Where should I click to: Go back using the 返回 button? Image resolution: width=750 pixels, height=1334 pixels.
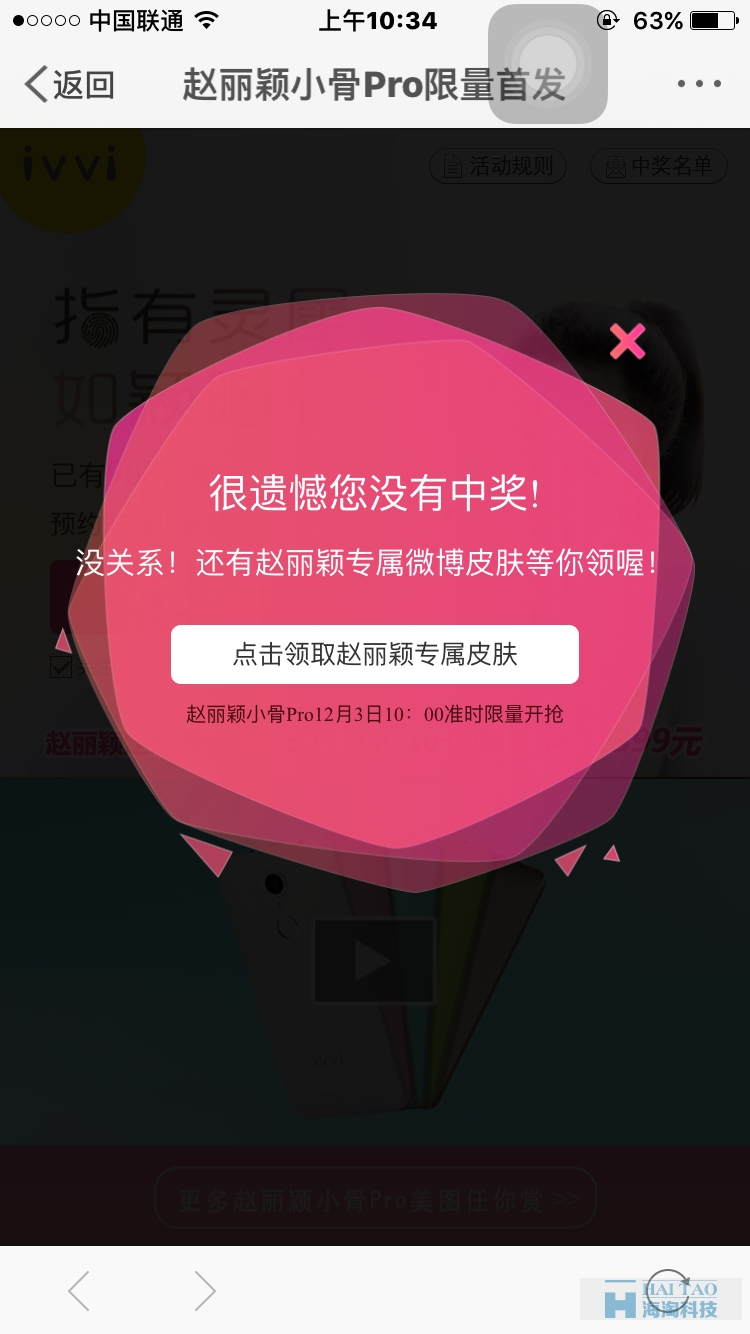point(68,85)
